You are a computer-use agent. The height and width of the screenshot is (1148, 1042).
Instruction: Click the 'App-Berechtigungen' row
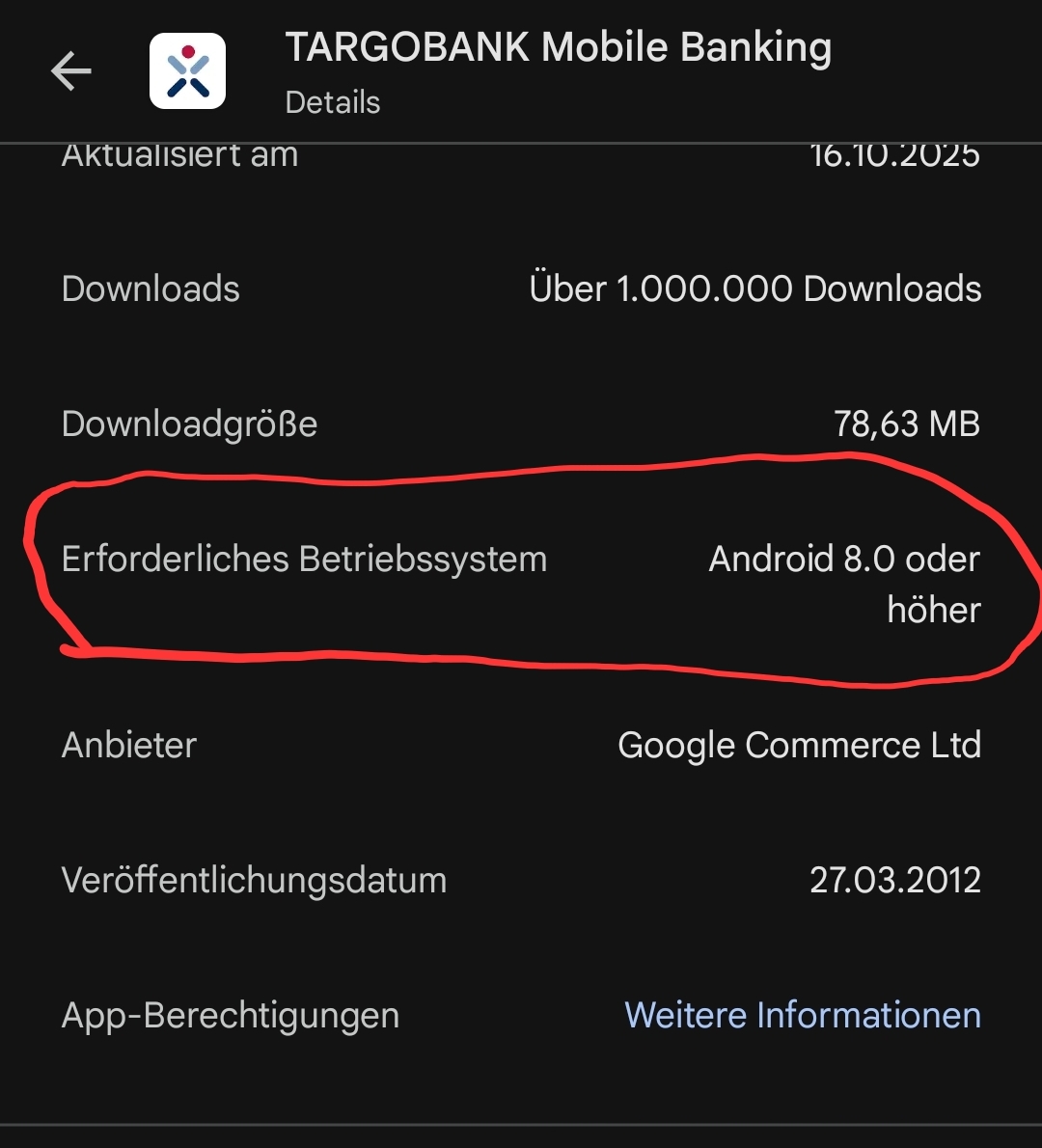(x=231, y=1015)
